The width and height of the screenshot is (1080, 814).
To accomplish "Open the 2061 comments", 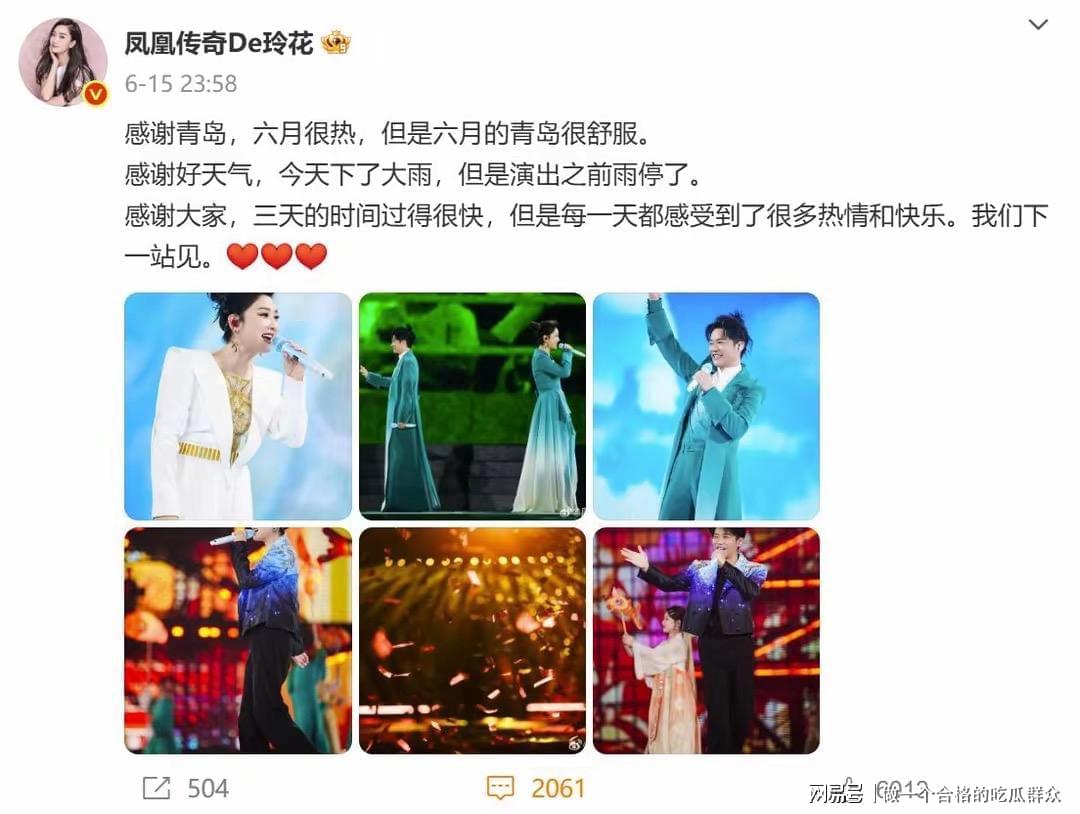I will pos(536,788).
